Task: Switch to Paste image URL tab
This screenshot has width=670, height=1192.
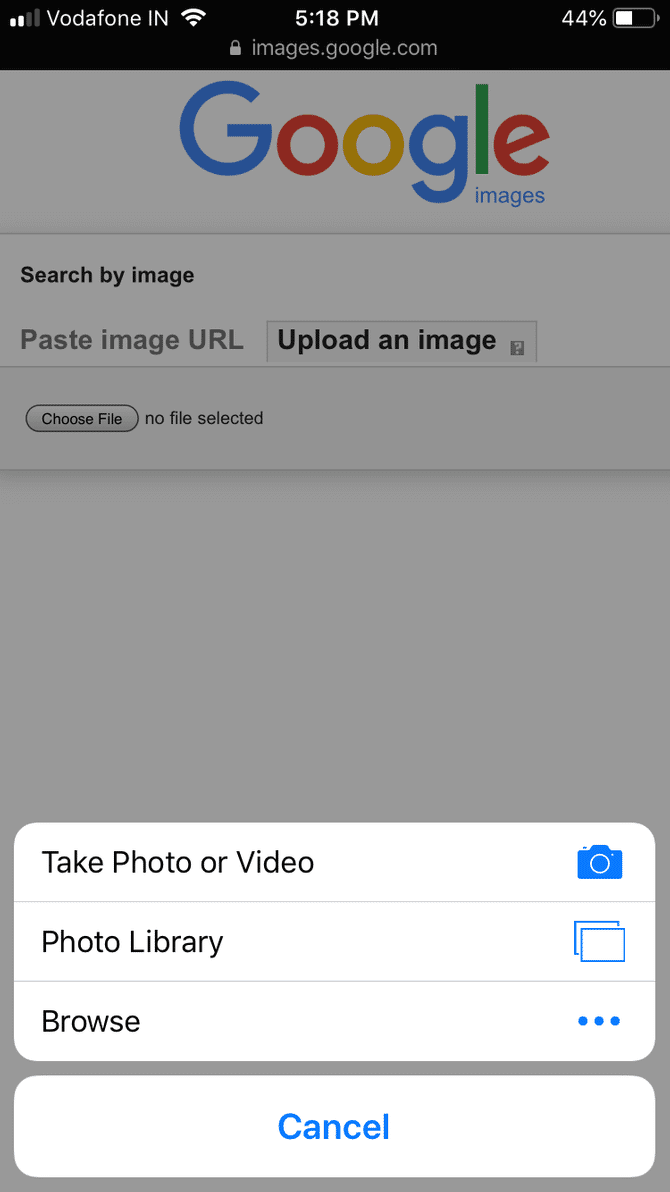Action: (132, 340)
